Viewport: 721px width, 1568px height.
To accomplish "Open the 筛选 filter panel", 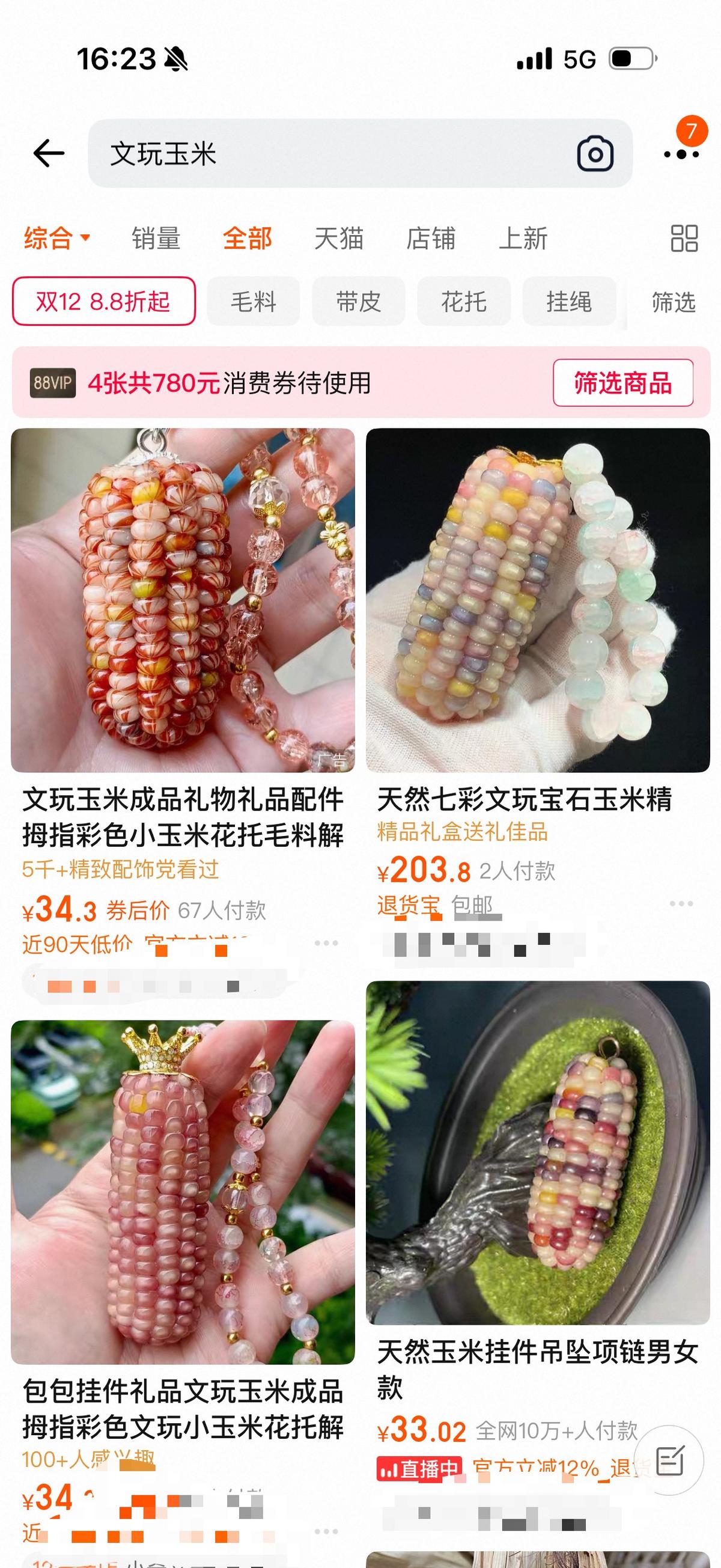I will 673,301.
